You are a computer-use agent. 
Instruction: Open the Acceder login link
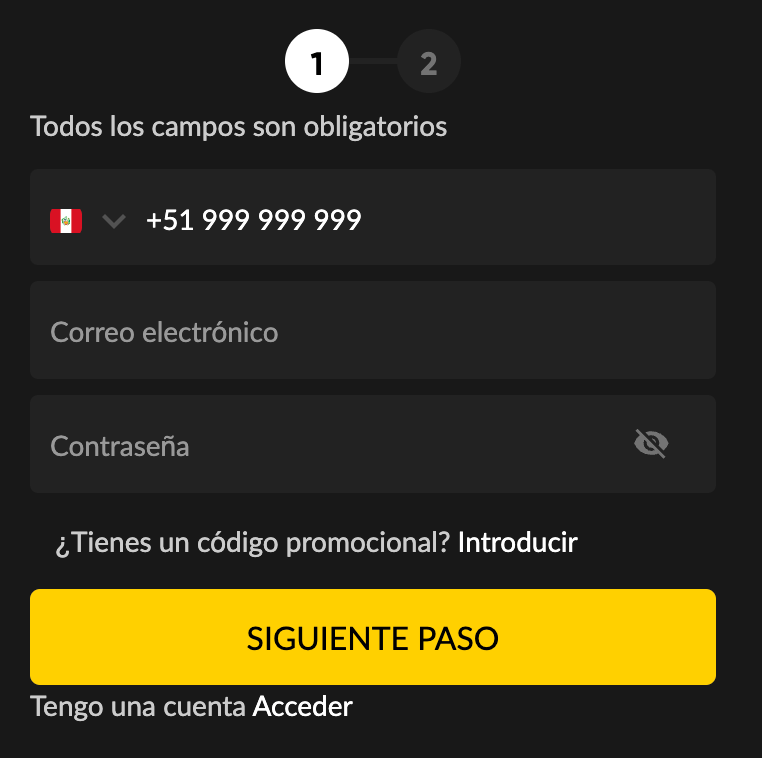tap(302, 707)
